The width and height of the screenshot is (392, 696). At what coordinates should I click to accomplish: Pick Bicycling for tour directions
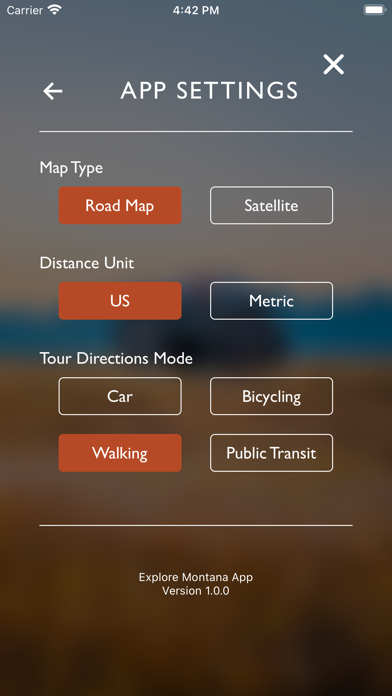tap(271, 396)
